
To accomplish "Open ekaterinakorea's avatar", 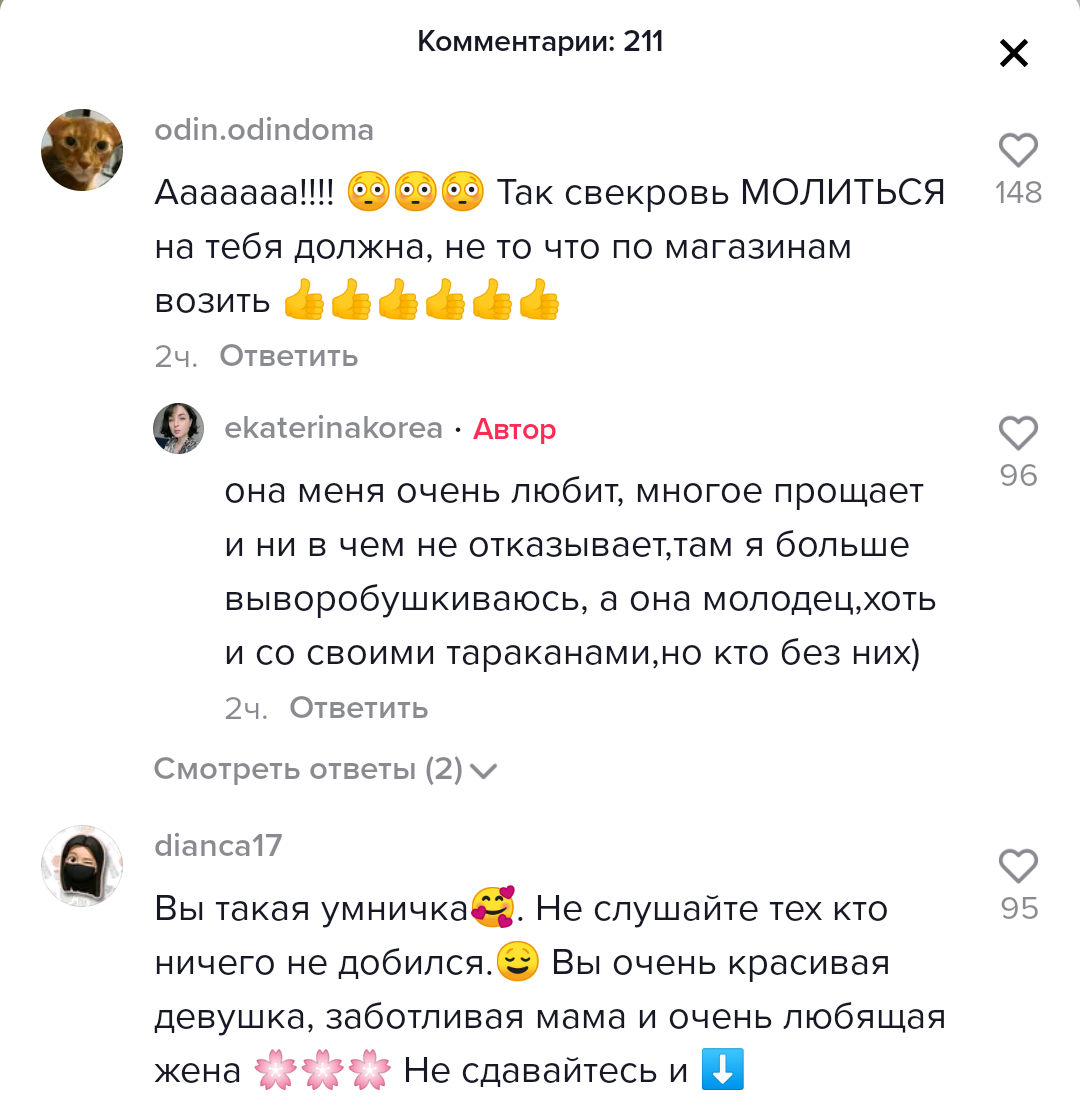I will point(178,429).
